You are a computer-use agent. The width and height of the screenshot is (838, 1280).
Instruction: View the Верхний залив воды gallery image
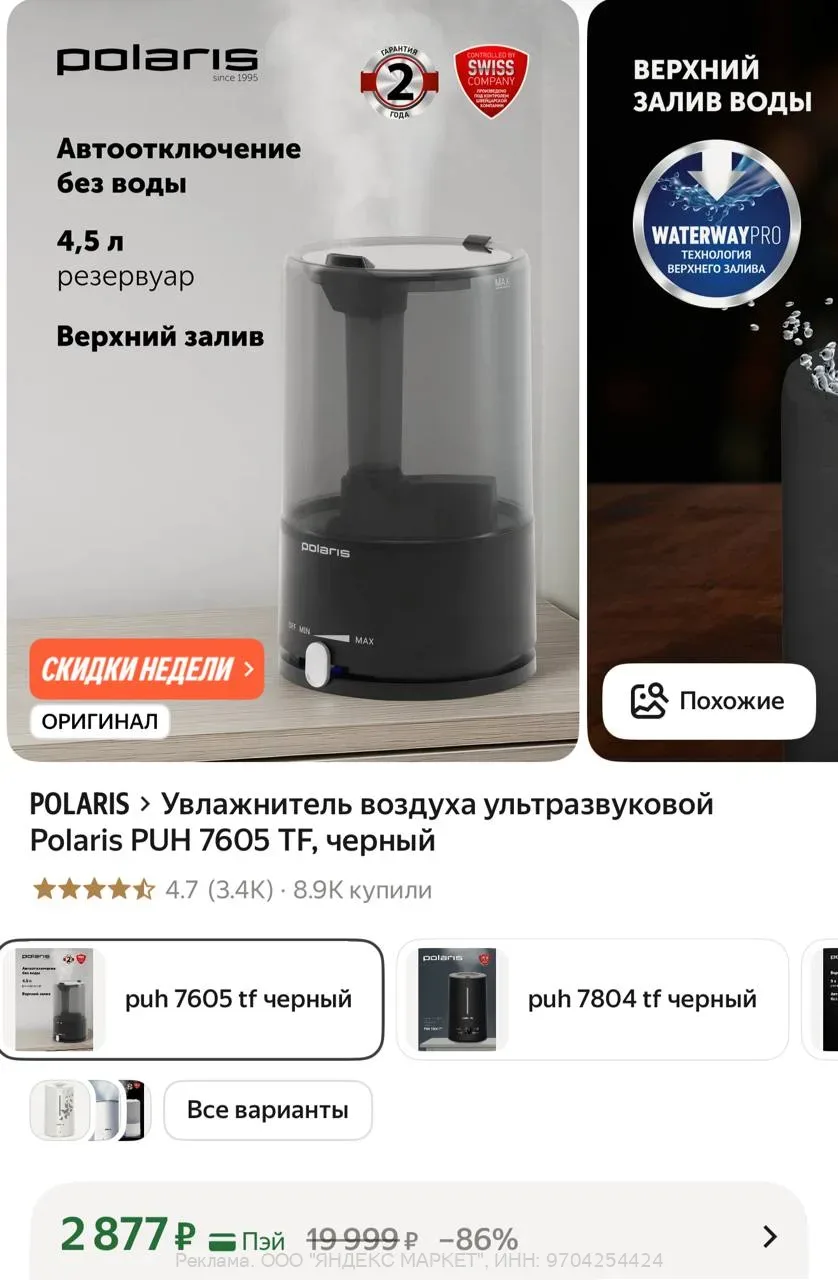[x=712, y=400]
